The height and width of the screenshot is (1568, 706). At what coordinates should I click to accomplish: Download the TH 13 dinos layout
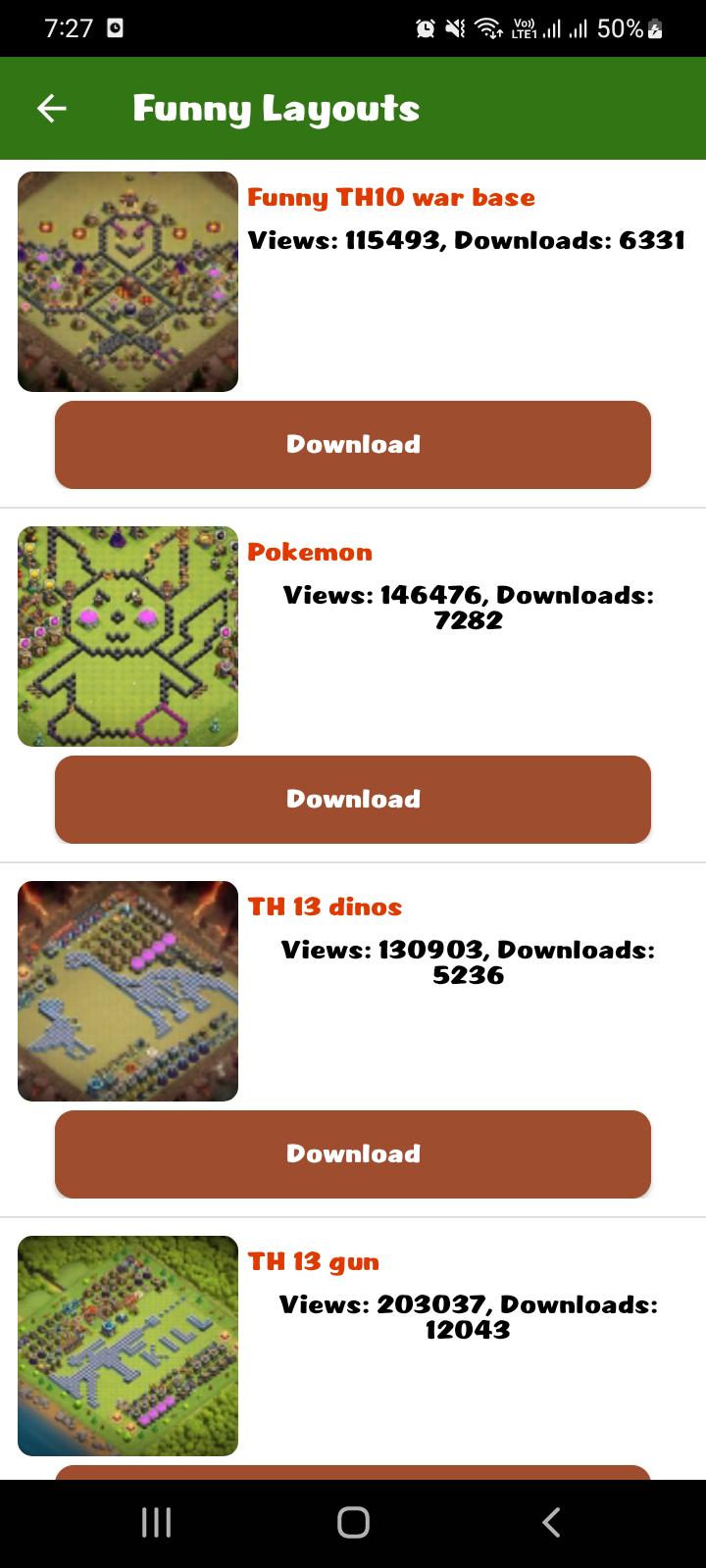(353, 1153)
